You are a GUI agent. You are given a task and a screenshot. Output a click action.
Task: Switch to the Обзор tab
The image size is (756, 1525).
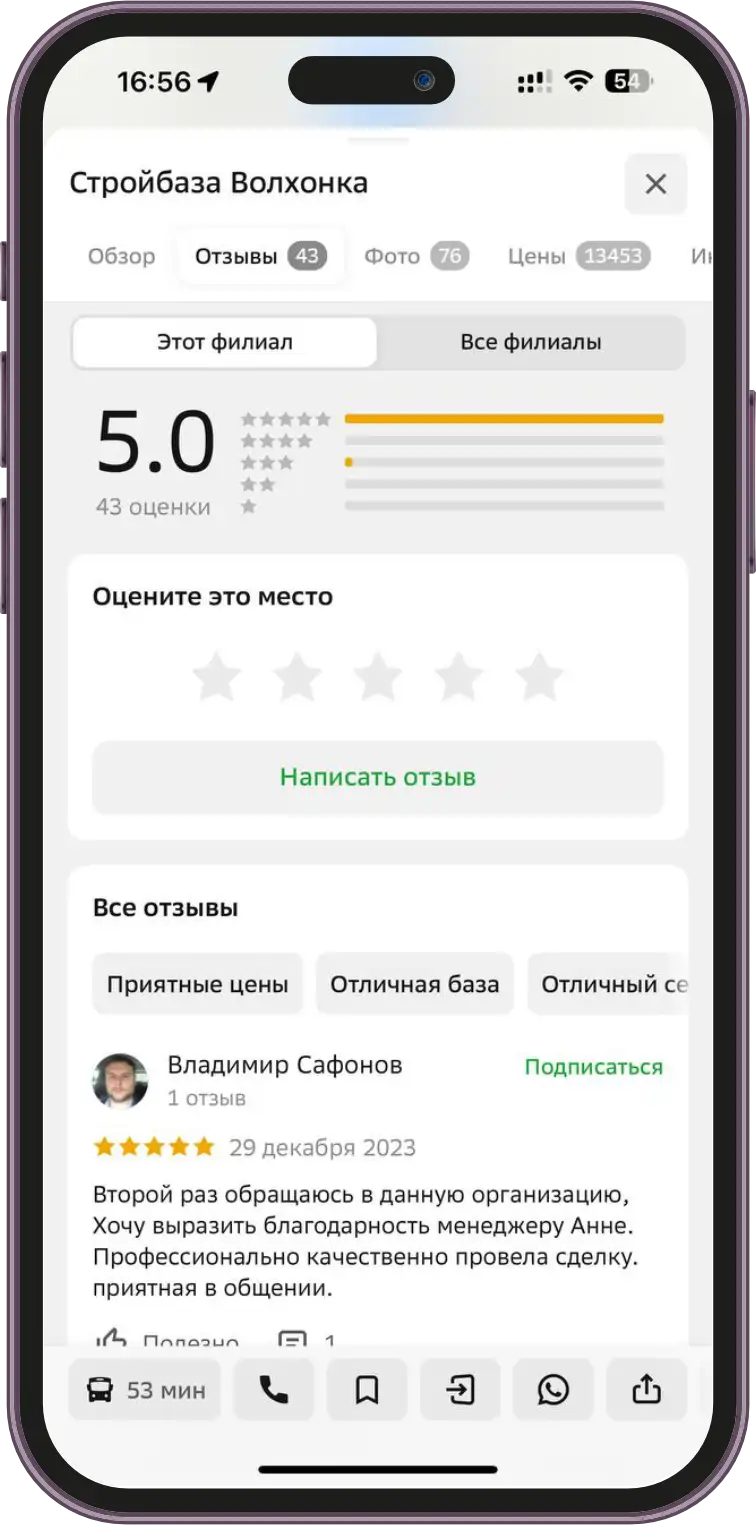[121, 257]
